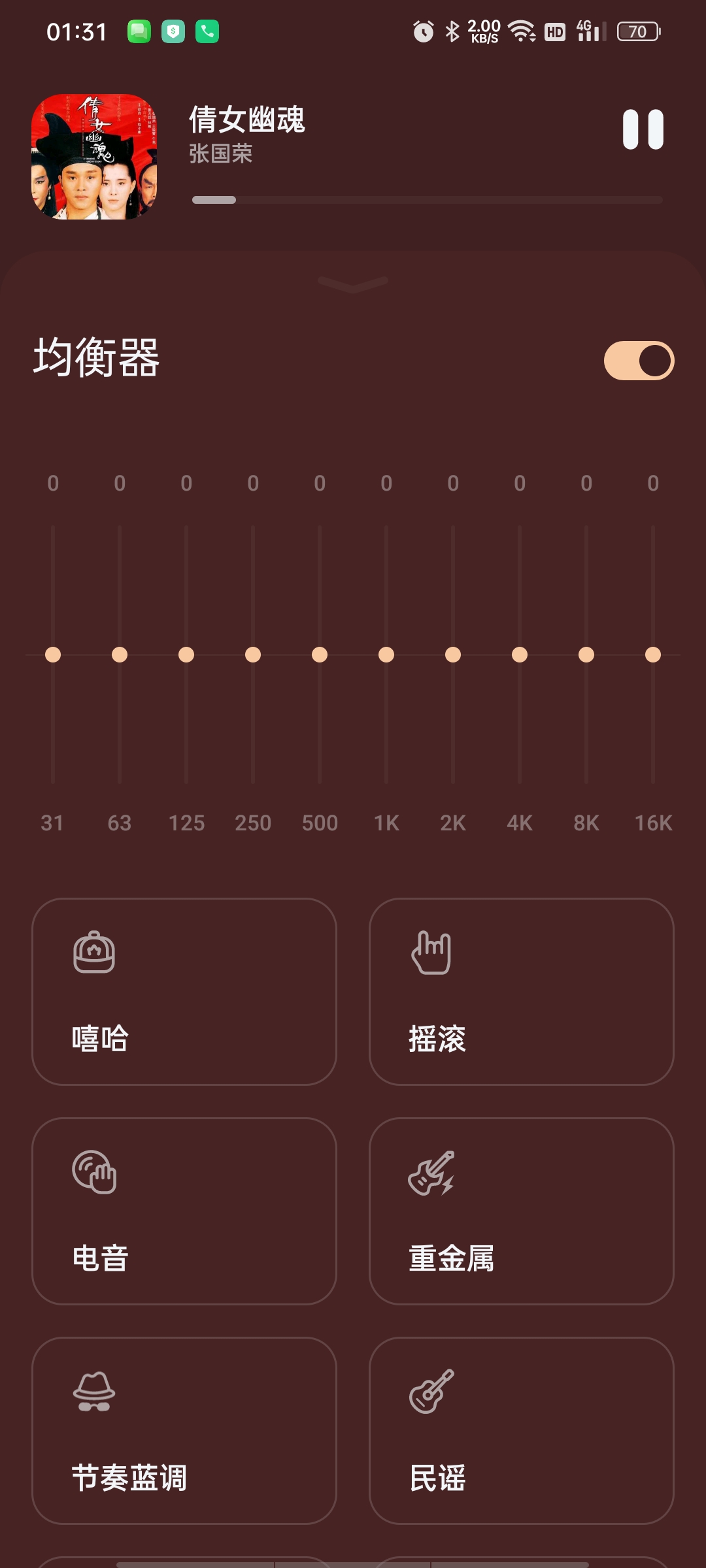
Task: Tap the song progress bar to seek
Action: [x=428, y=200]
